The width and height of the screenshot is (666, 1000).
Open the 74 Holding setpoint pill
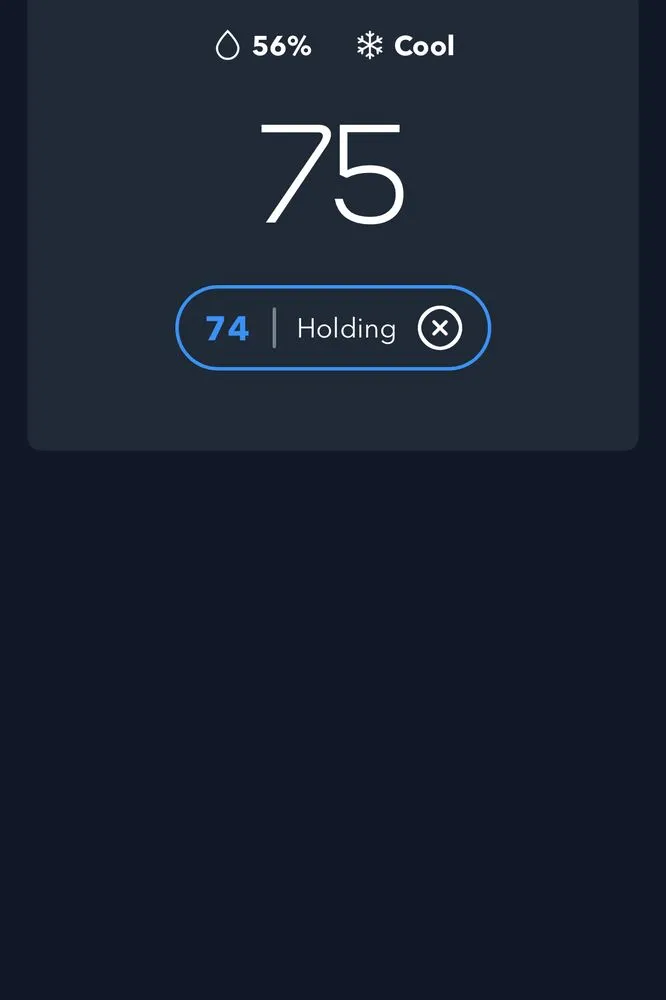pyautogui.click(x=300, y=328)
